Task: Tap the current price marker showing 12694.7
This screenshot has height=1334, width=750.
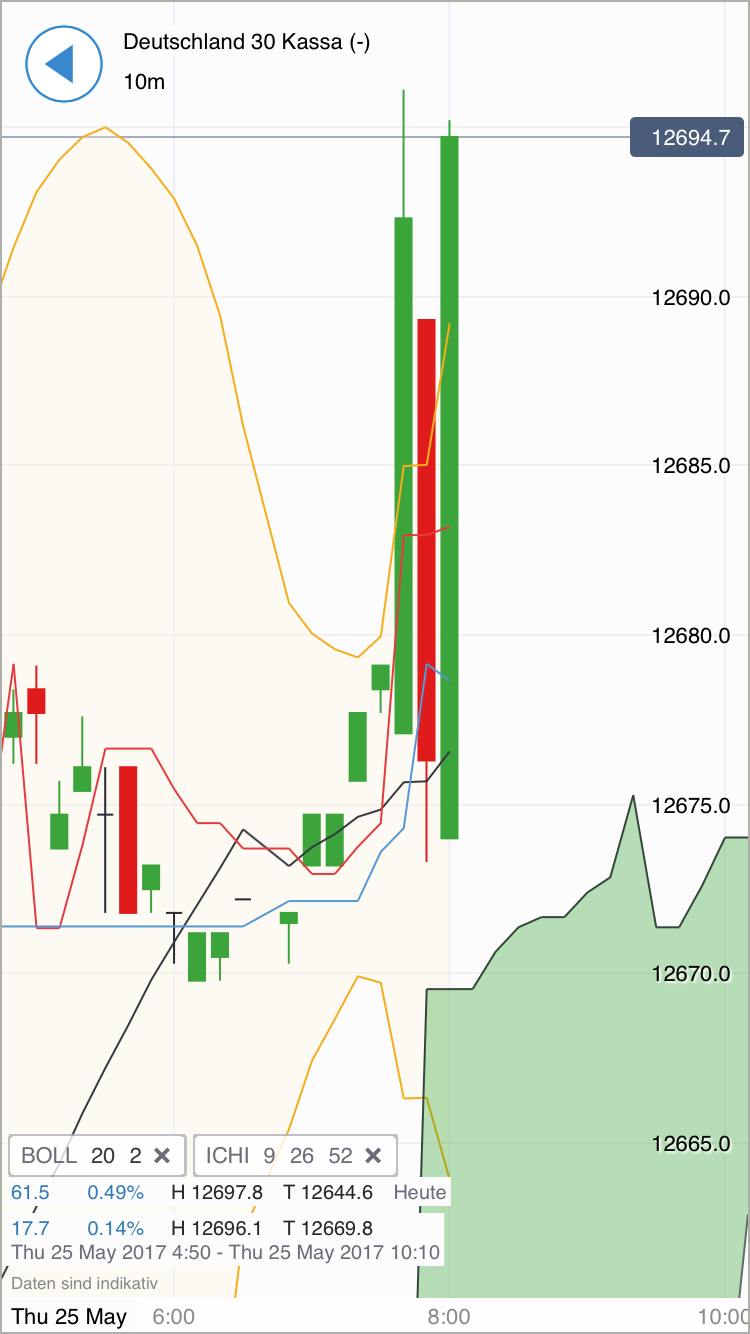Action: 687,136
